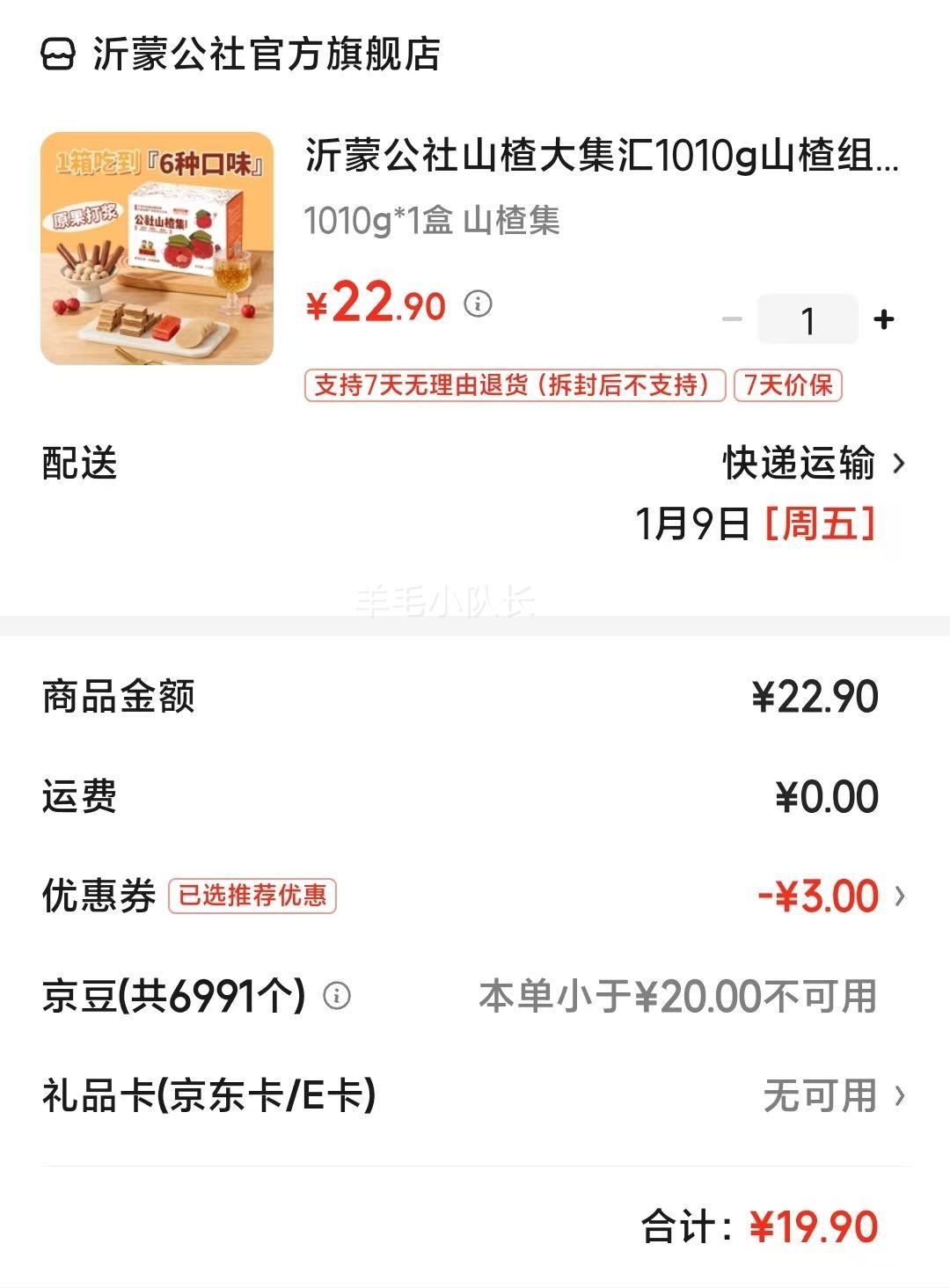The width and height of the screenshot is (950, 1288).
Task: Expand the 快递运输 delivery options
Action: coord(800,461)
